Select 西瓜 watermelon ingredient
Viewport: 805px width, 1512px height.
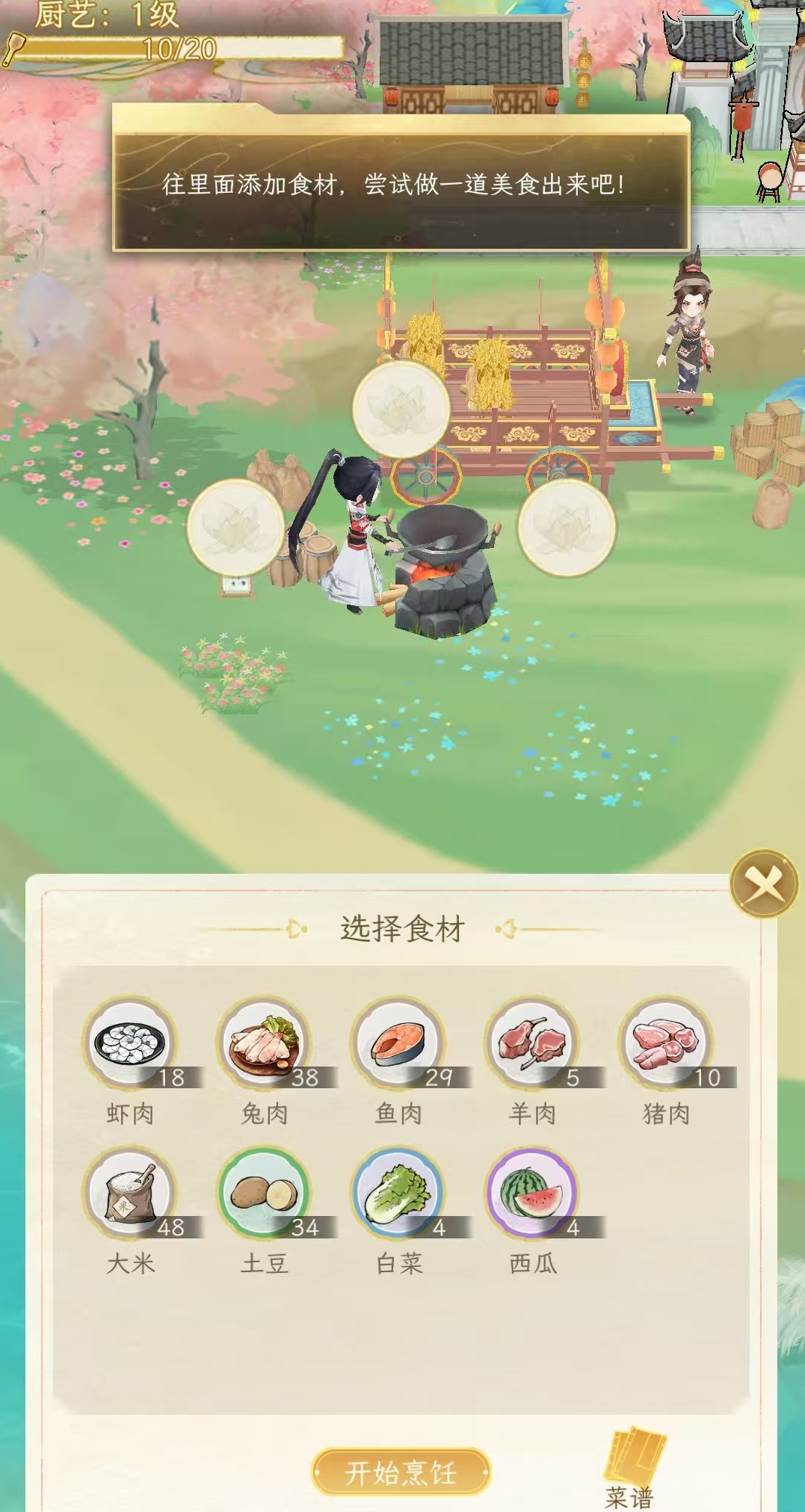pyautogui.click(x=532, y=1193)
